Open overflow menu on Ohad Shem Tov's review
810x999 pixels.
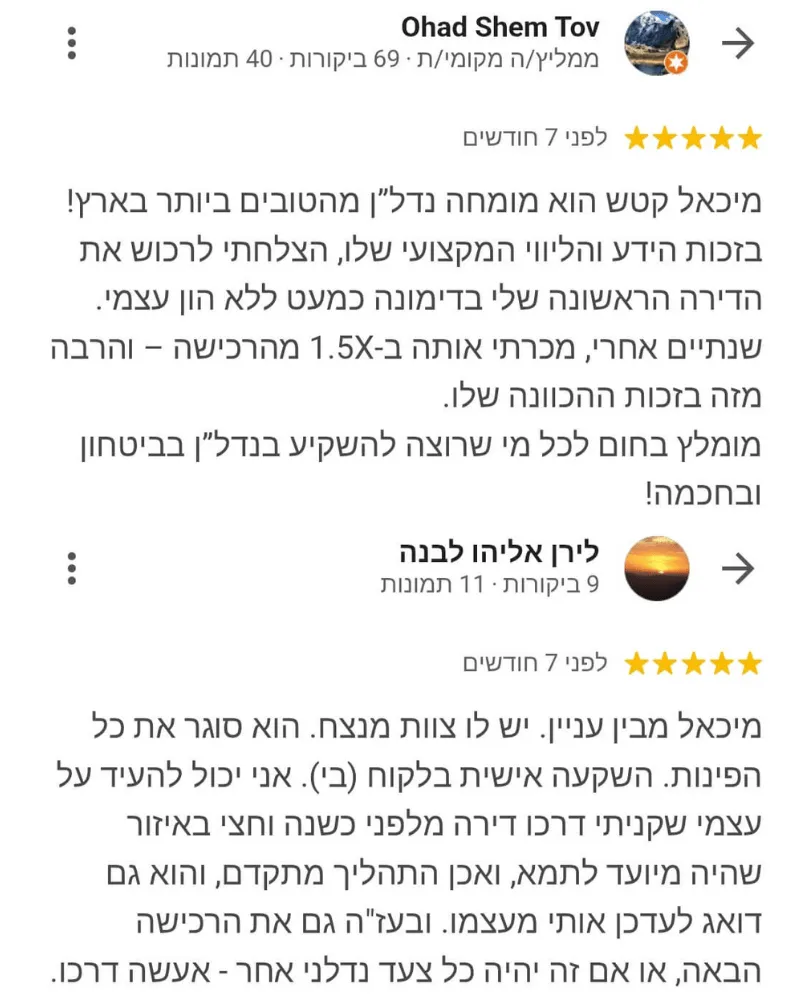71,44
